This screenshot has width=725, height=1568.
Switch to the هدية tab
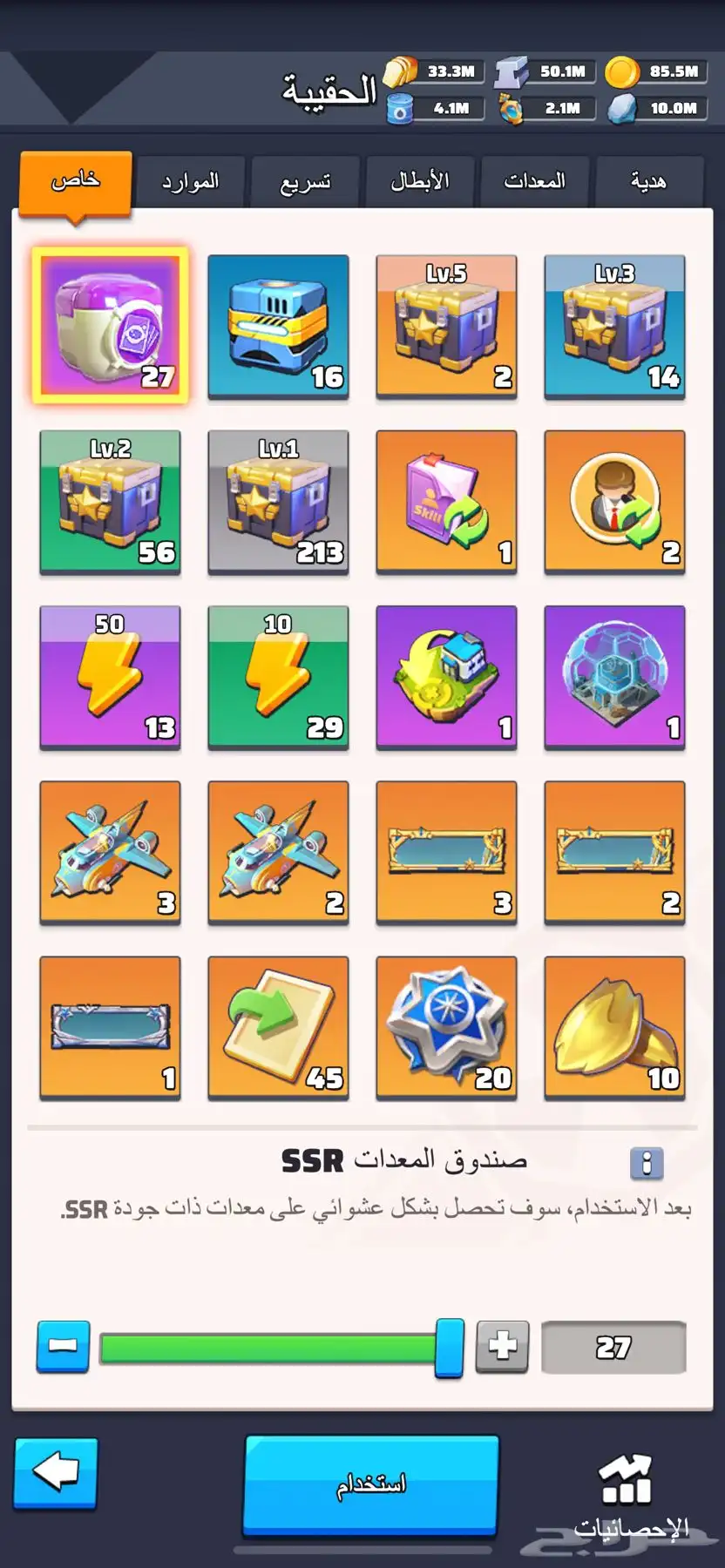648,181
